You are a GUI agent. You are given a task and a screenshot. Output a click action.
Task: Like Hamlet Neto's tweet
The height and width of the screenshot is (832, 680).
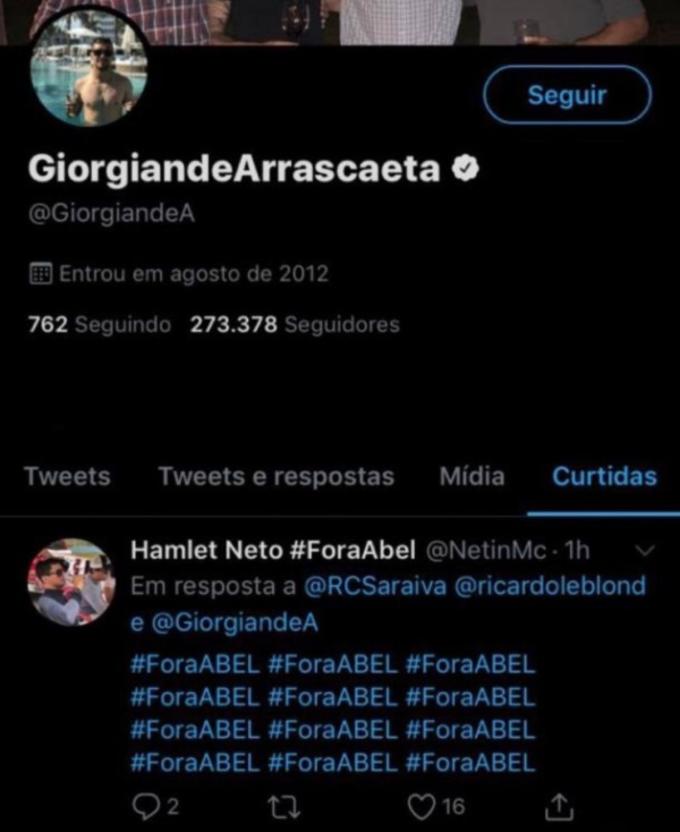[427, 804]
